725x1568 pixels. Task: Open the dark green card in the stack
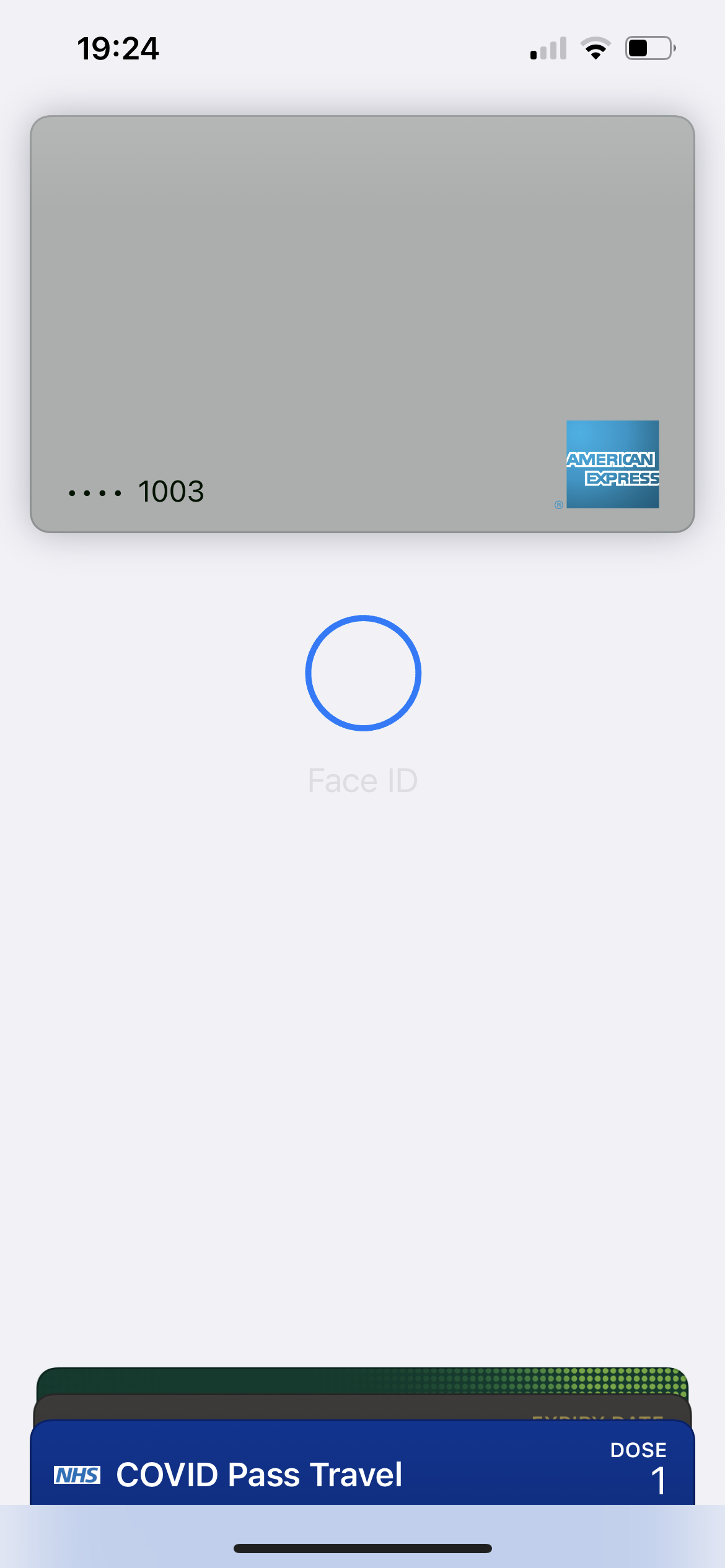362,1381
